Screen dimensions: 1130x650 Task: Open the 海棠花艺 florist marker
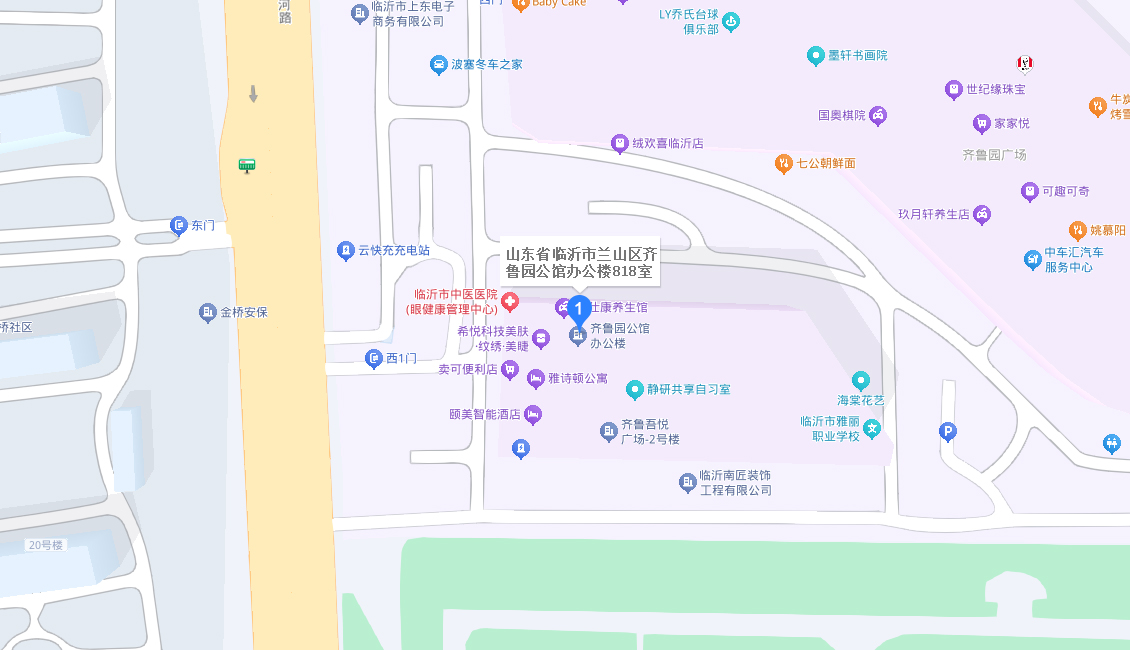861,380
